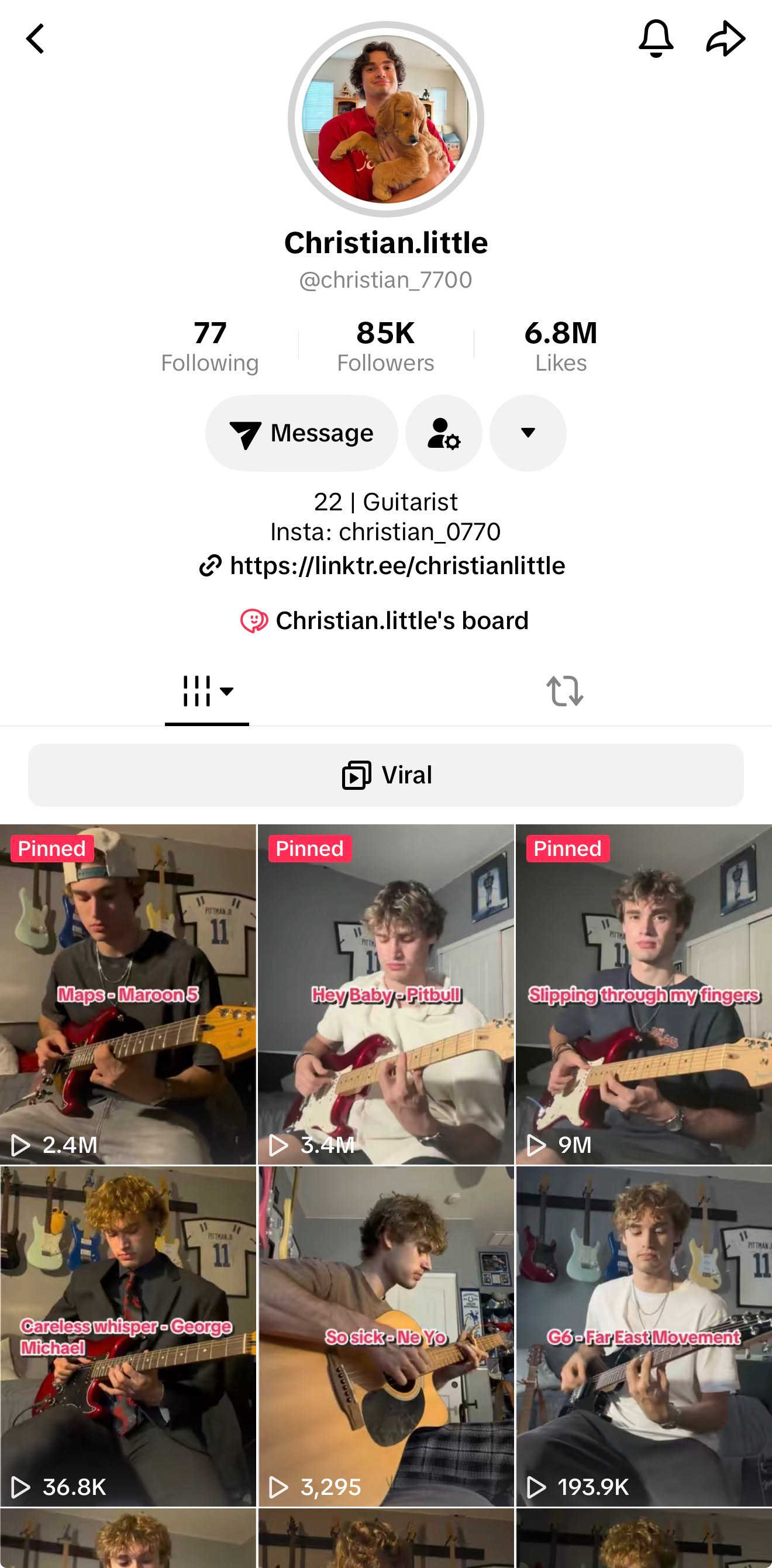This screenshot has width=772, height=1568.
Task: Open the follow settings button
Action: [x=444, y=433]
